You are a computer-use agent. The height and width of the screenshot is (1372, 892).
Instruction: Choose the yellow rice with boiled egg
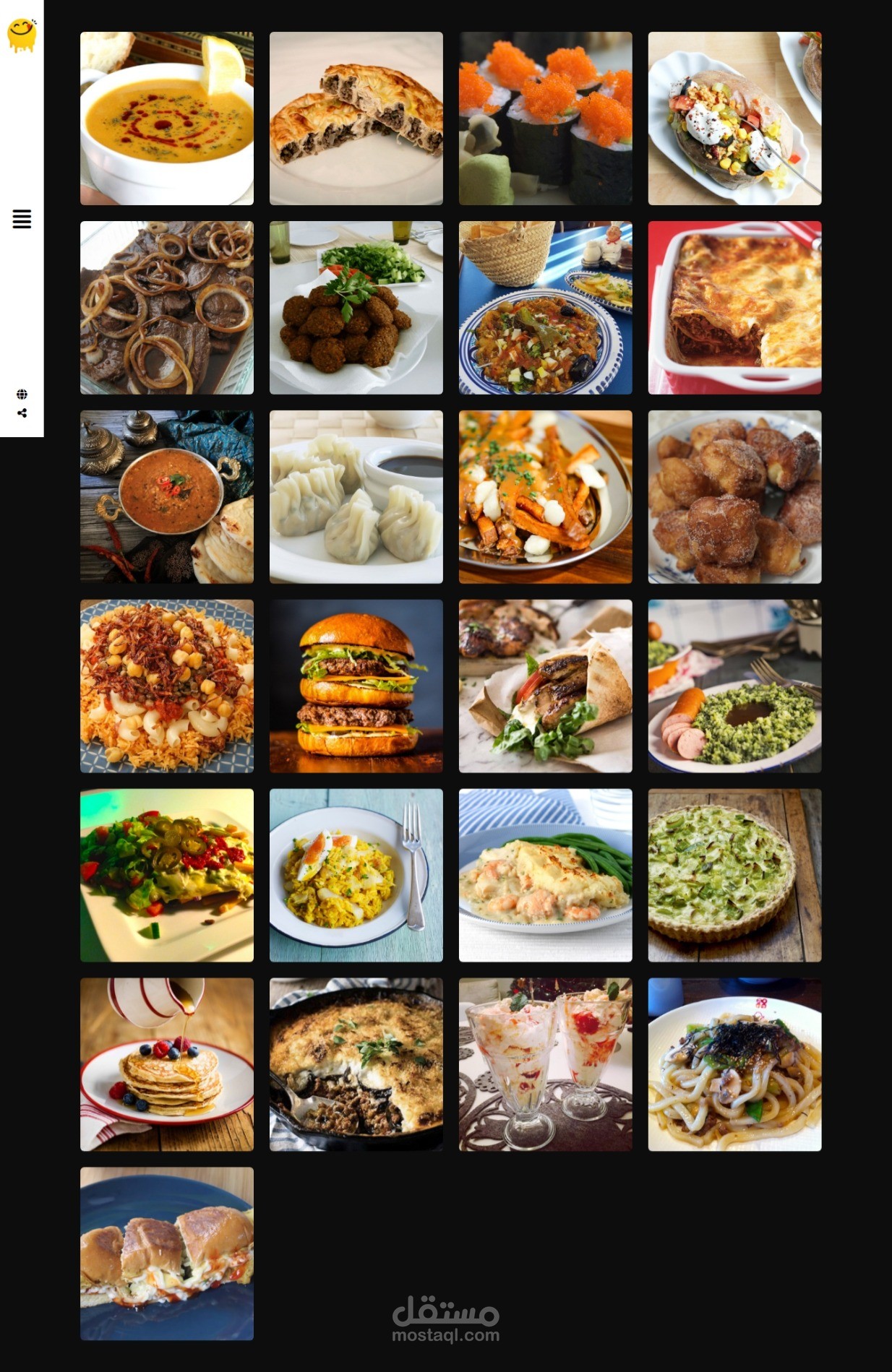pyautogui.click(x=356, y=876)
